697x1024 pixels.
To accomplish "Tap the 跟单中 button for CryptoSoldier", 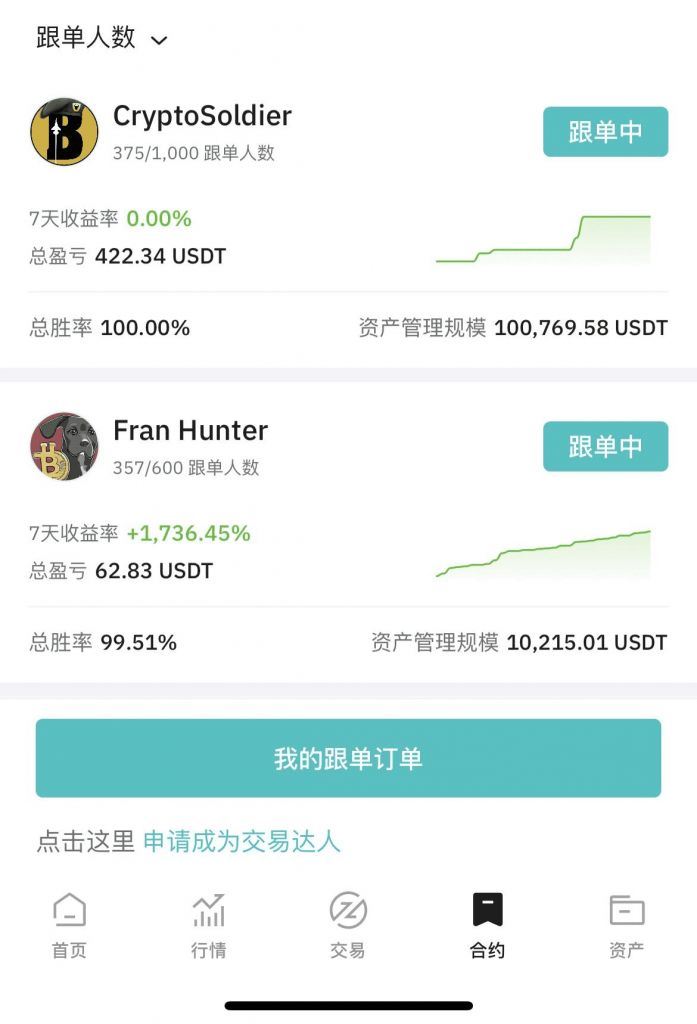I will click(605, 132).
